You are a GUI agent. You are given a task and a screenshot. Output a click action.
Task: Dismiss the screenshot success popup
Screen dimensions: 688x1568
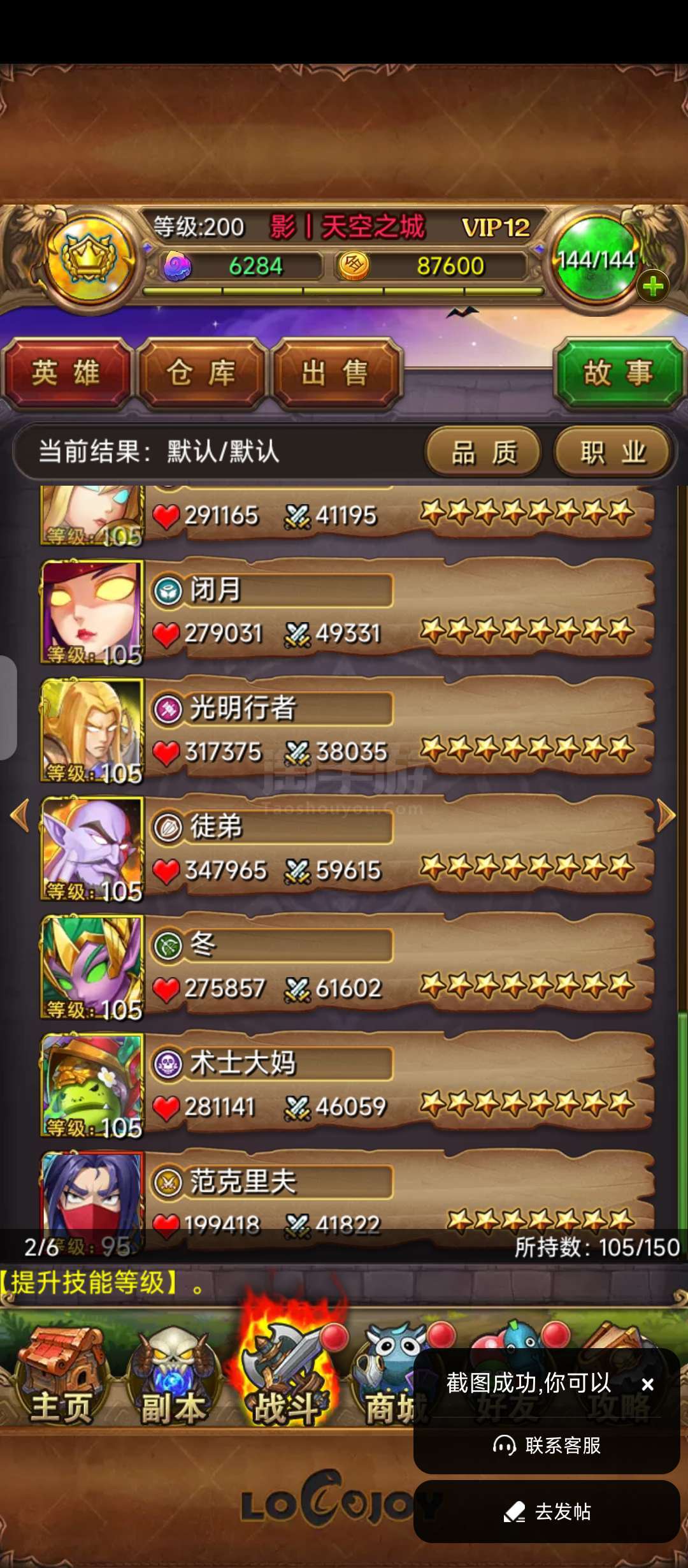(647, 1385)
